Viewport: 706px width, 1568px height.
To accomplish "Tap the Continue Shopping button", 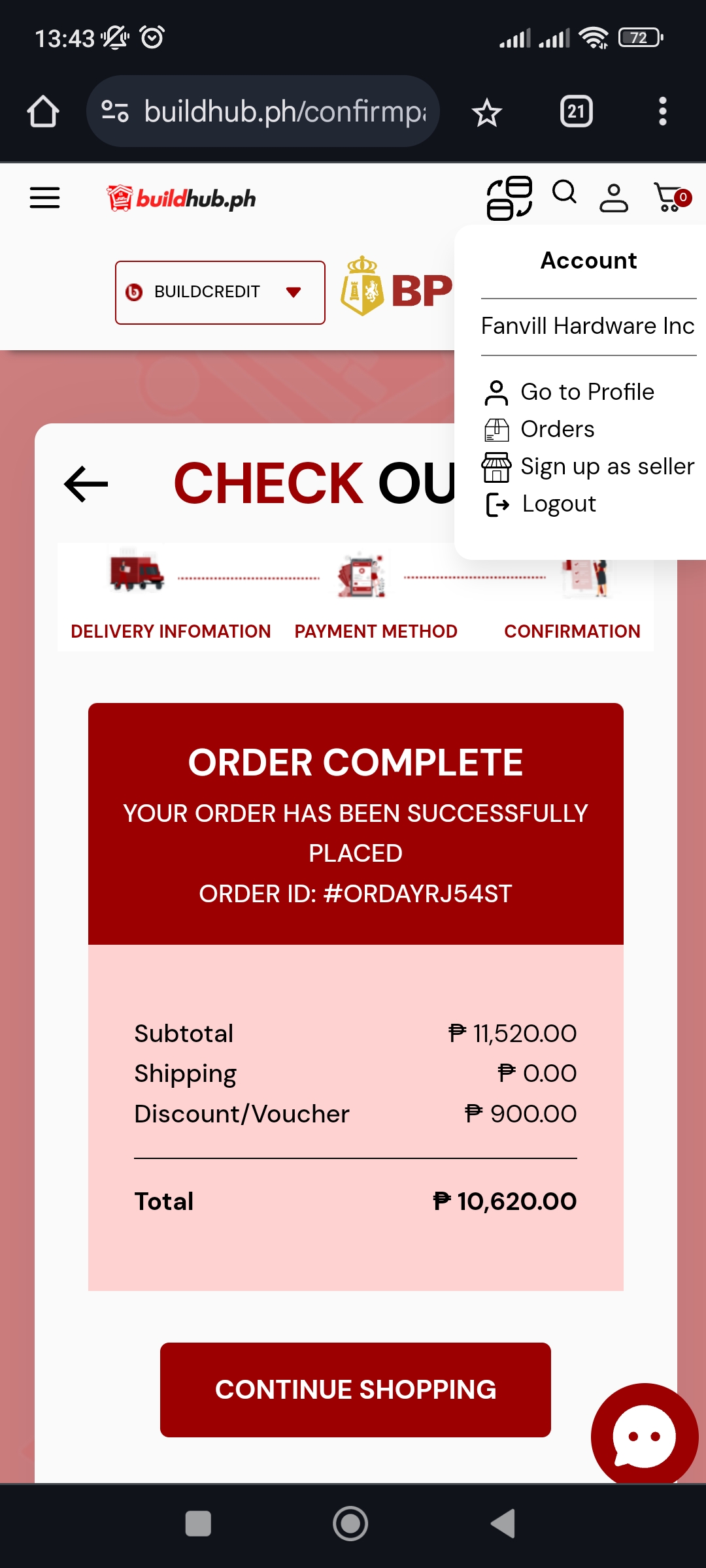I will 355,1390.
